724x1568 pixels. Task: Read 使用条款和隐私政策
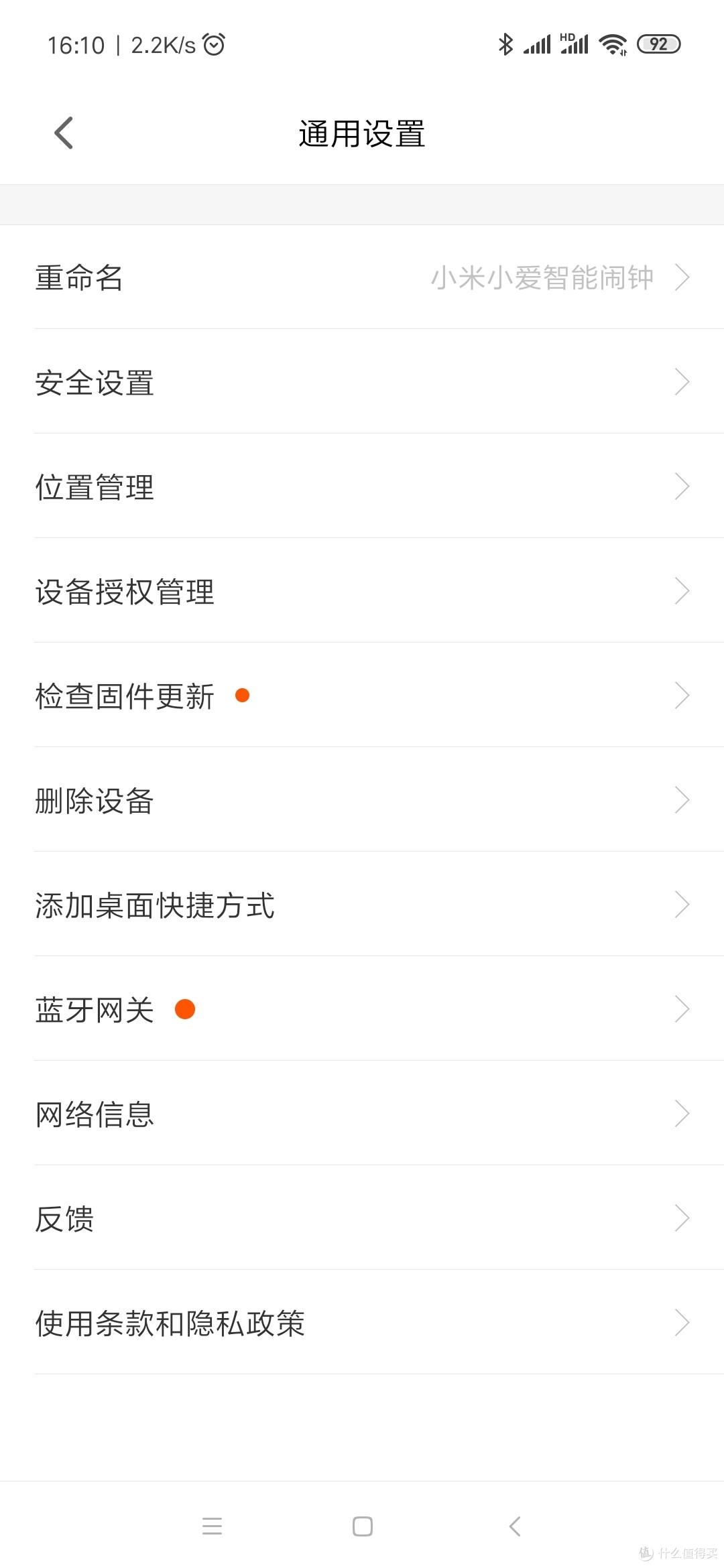coord(362,1323)
